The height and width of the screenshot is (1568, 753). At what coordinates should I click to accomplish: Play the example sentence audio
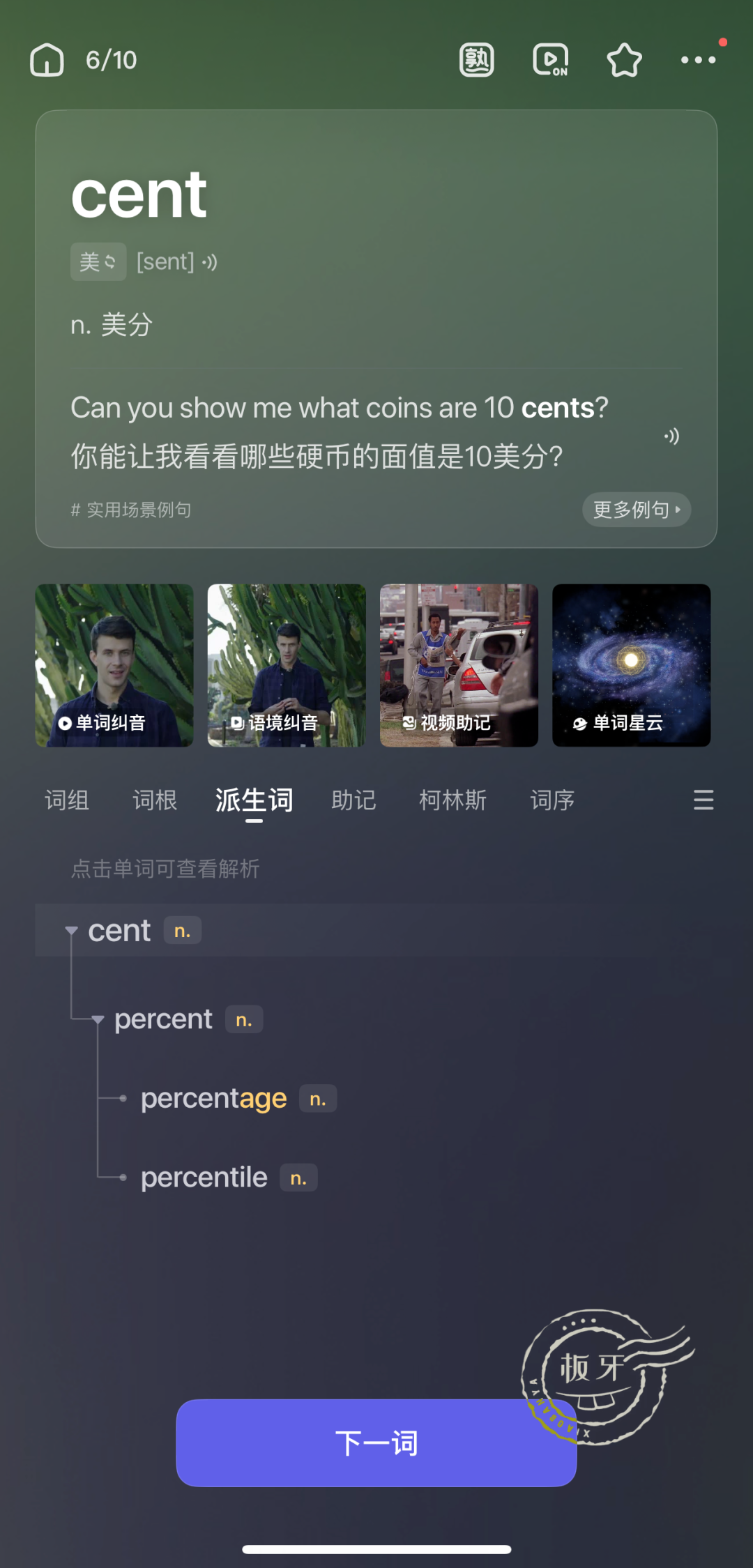point(671,436)
